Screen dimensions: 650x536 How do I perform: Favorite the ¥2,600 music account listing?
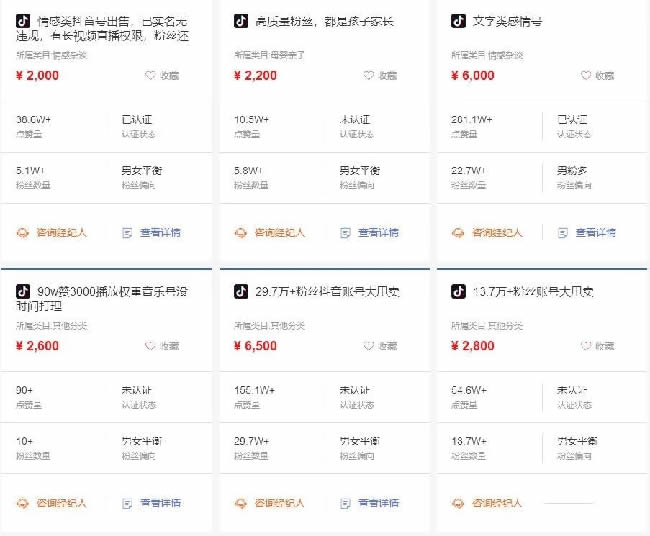click(162, 346)
